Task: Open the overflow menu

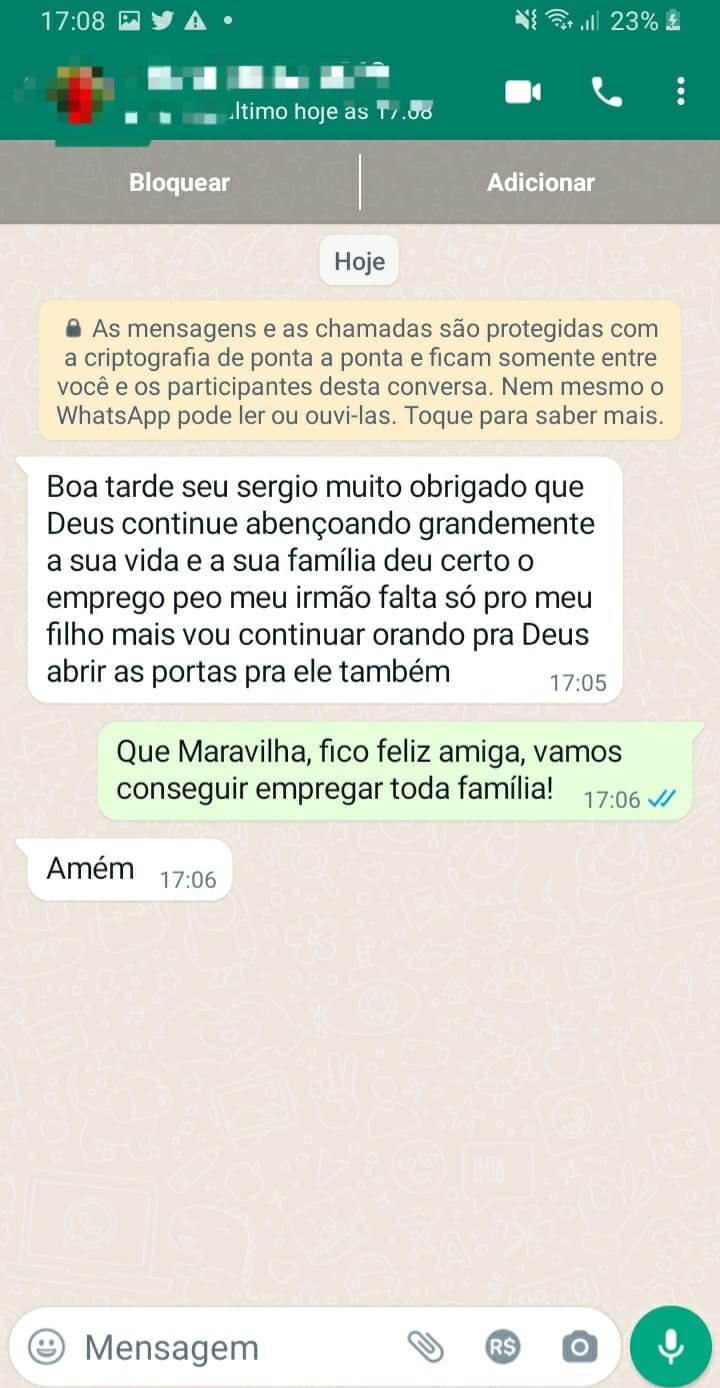Action: [681, 92]
